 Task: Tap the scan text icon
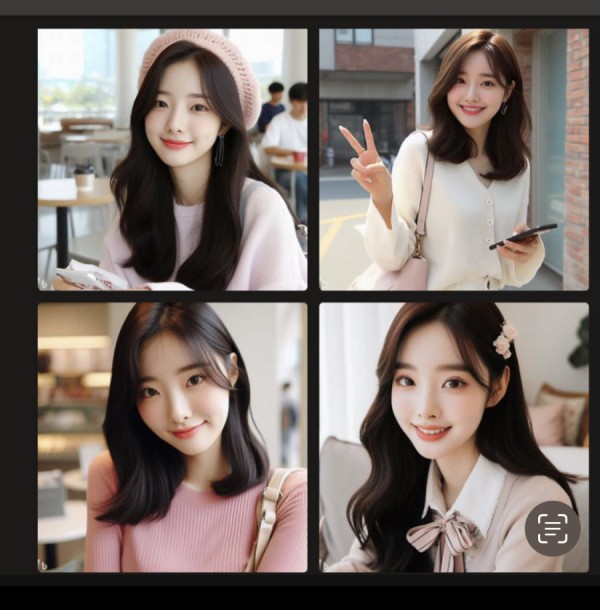pos(552,527)
